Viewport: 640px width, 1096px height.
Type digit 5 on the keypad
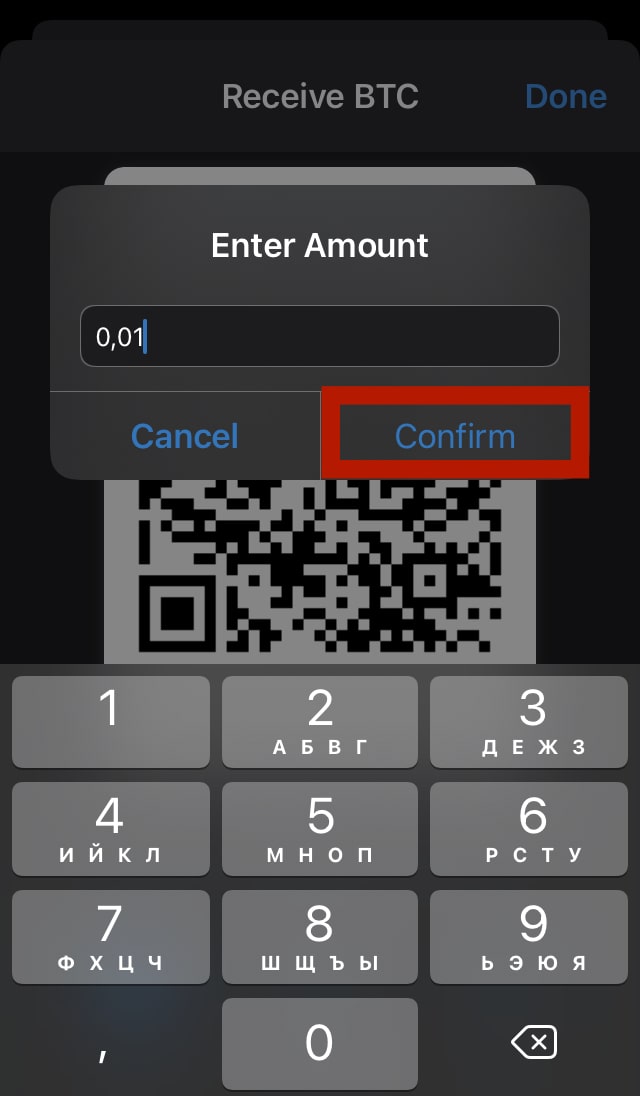pyautogui.click(x=320, y=828)
